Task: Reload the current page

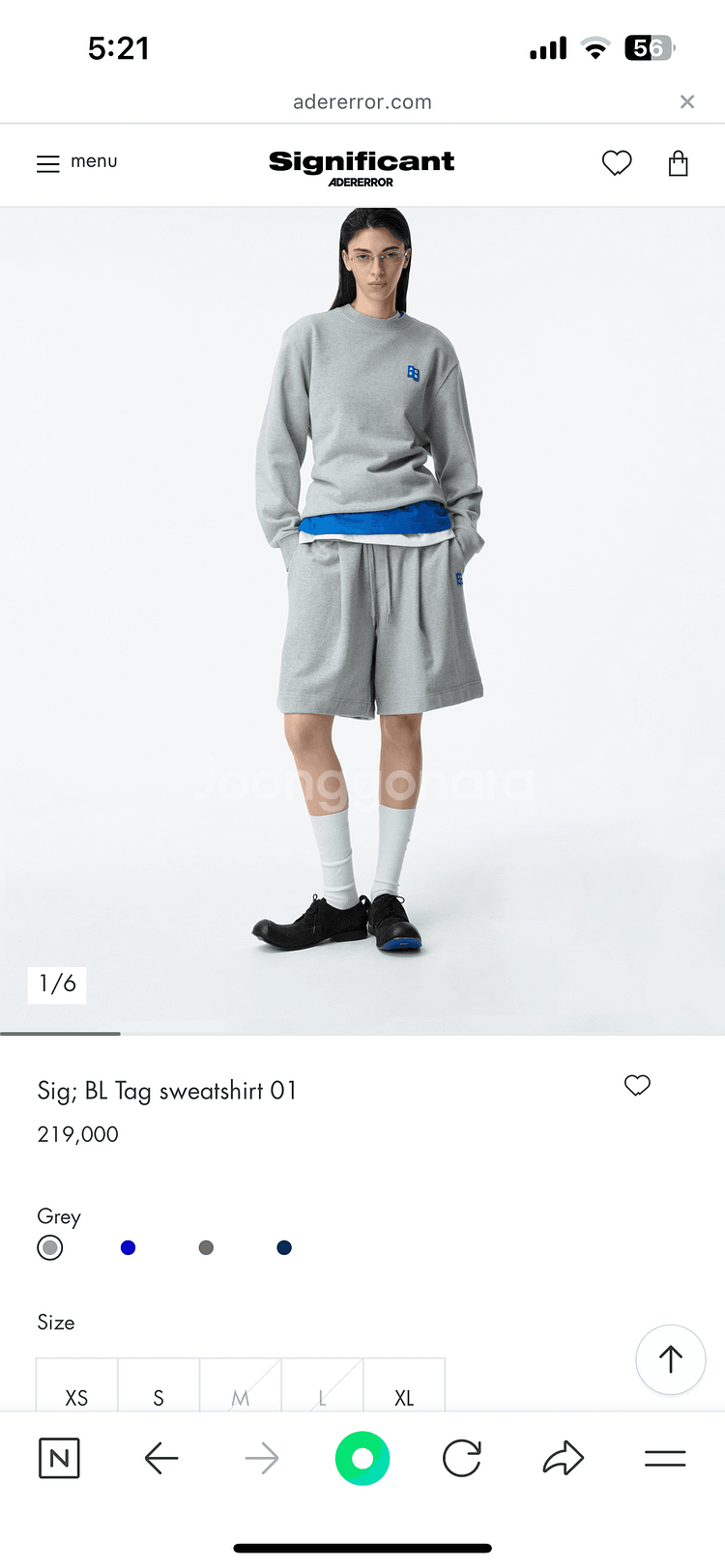Action: (462, 1458)
